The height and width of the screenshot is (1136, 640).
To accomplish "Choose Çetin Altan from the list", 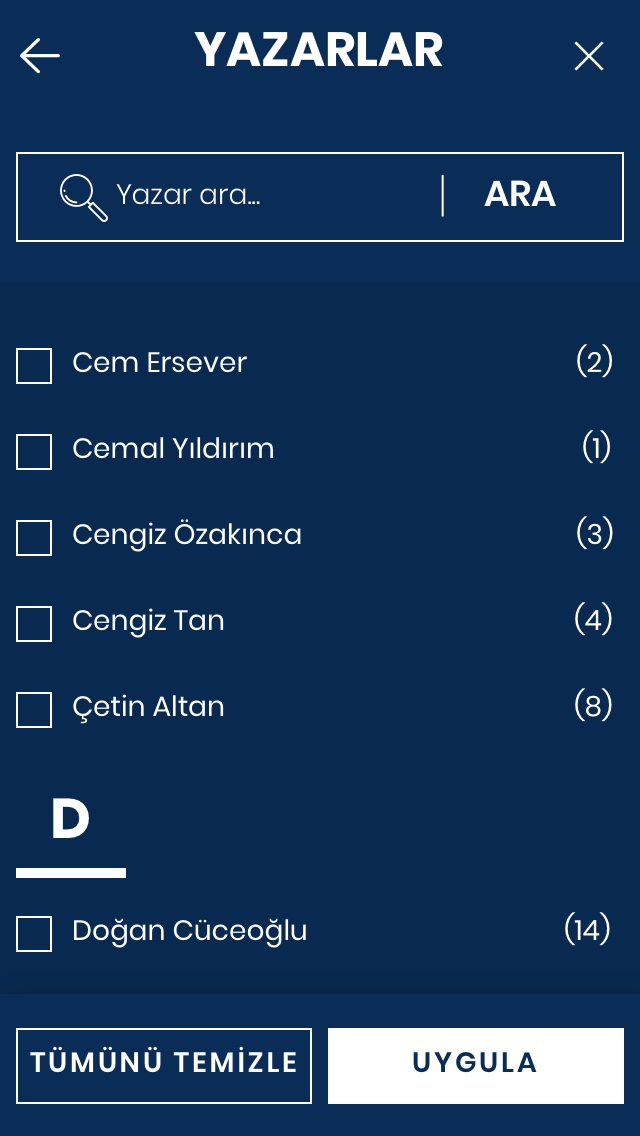I will [34, 710].
